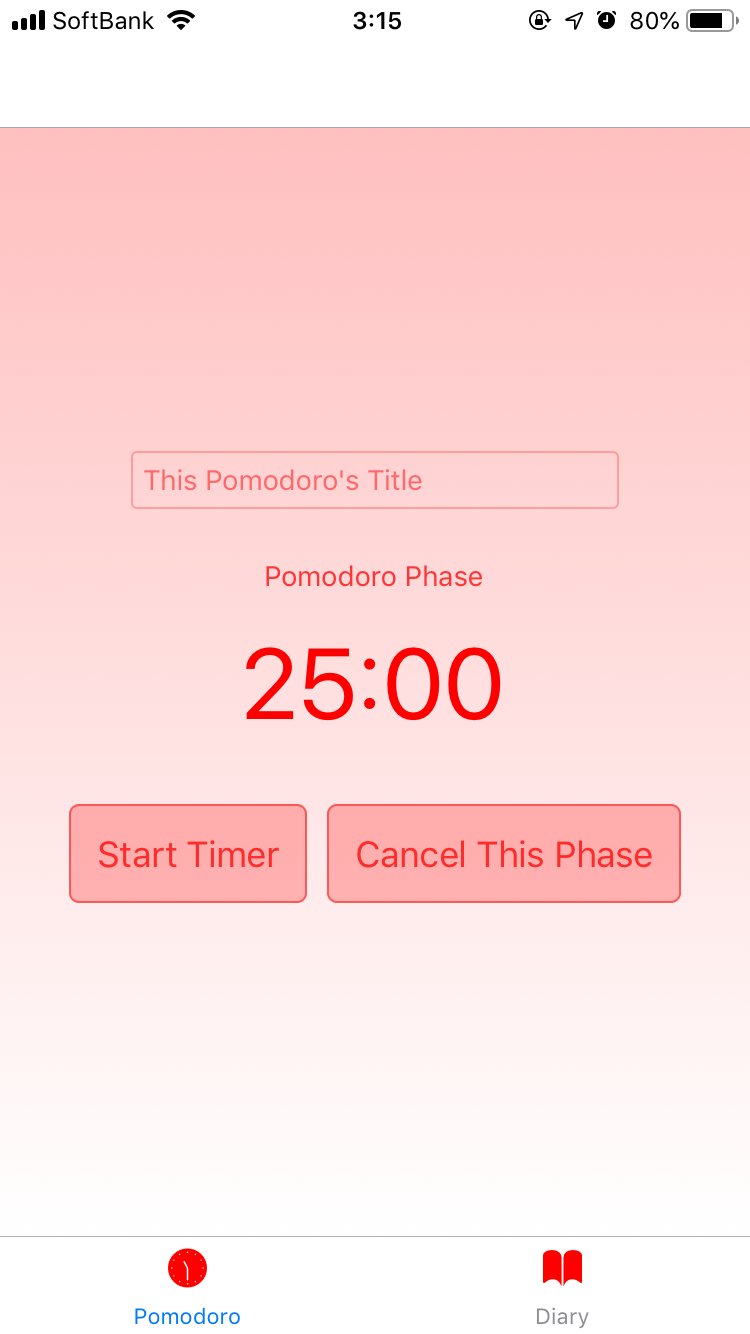750x1334 pixels.
Task: Click the Cancel This Phase button
Action: 503,853
